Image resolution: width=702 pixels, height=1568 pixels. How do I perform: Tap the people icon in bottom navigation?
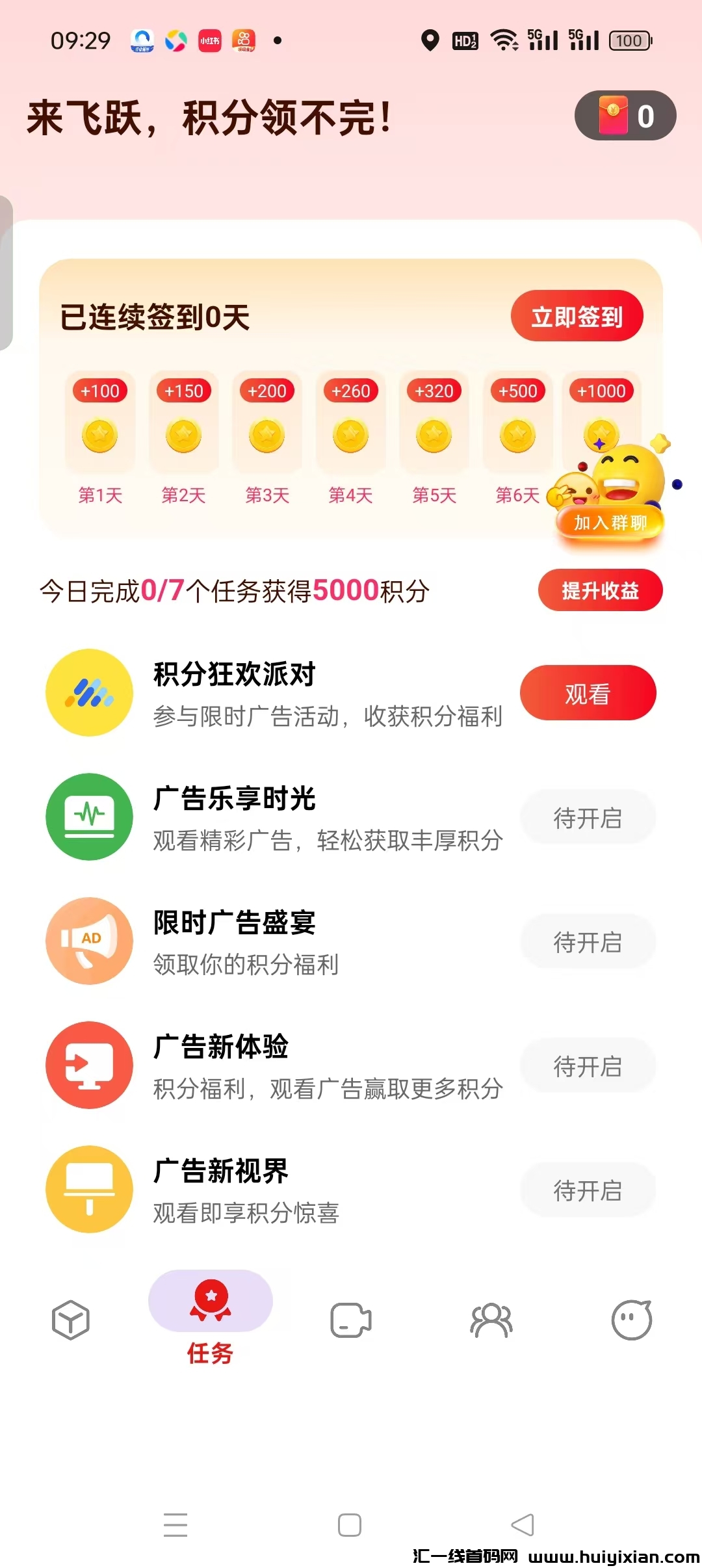tap(491, 1318)
